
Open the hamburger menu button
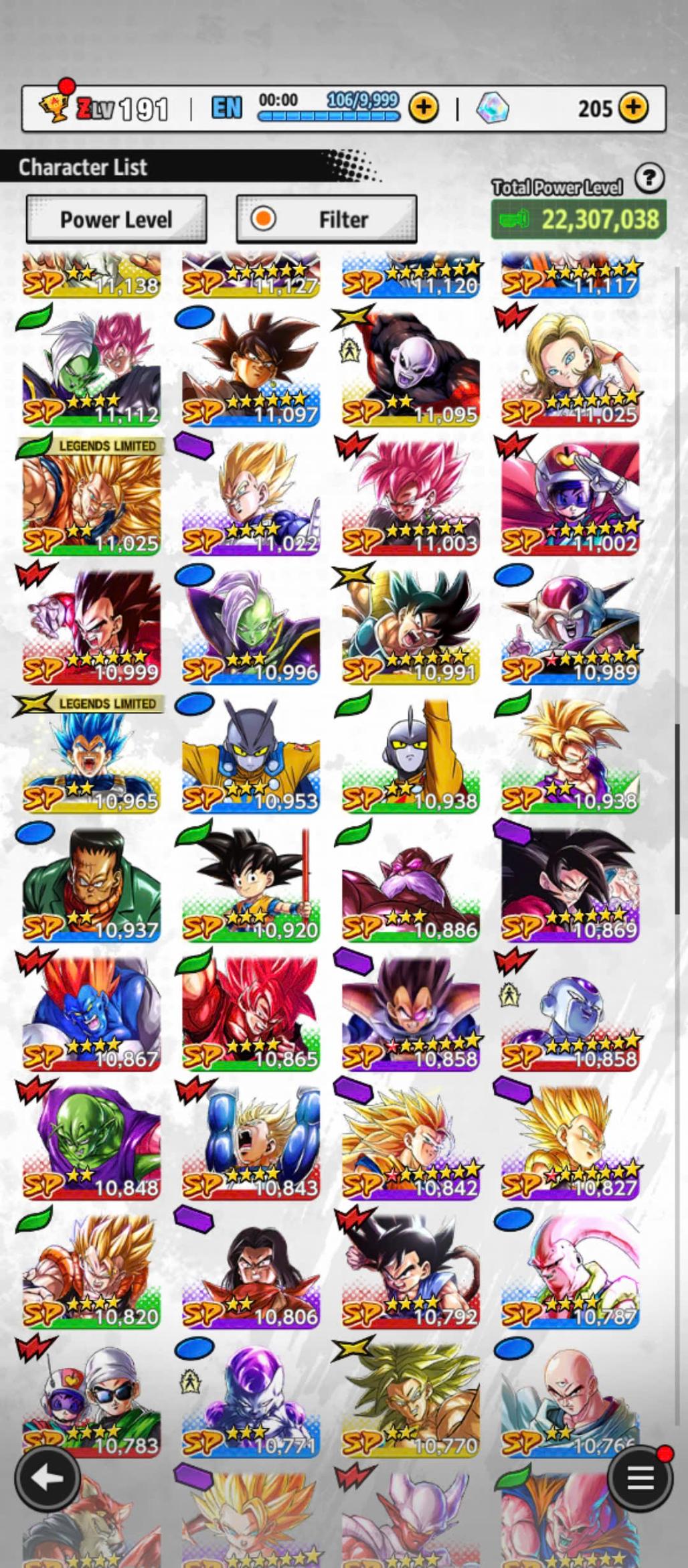639,1478
